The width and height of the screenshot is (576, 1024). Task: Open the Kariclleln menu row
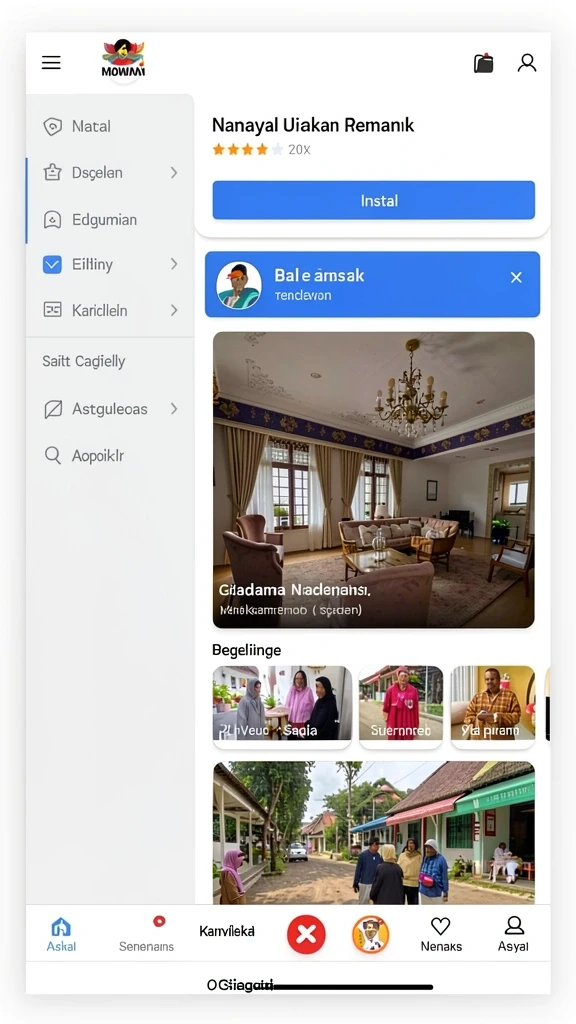coord(110,310)
